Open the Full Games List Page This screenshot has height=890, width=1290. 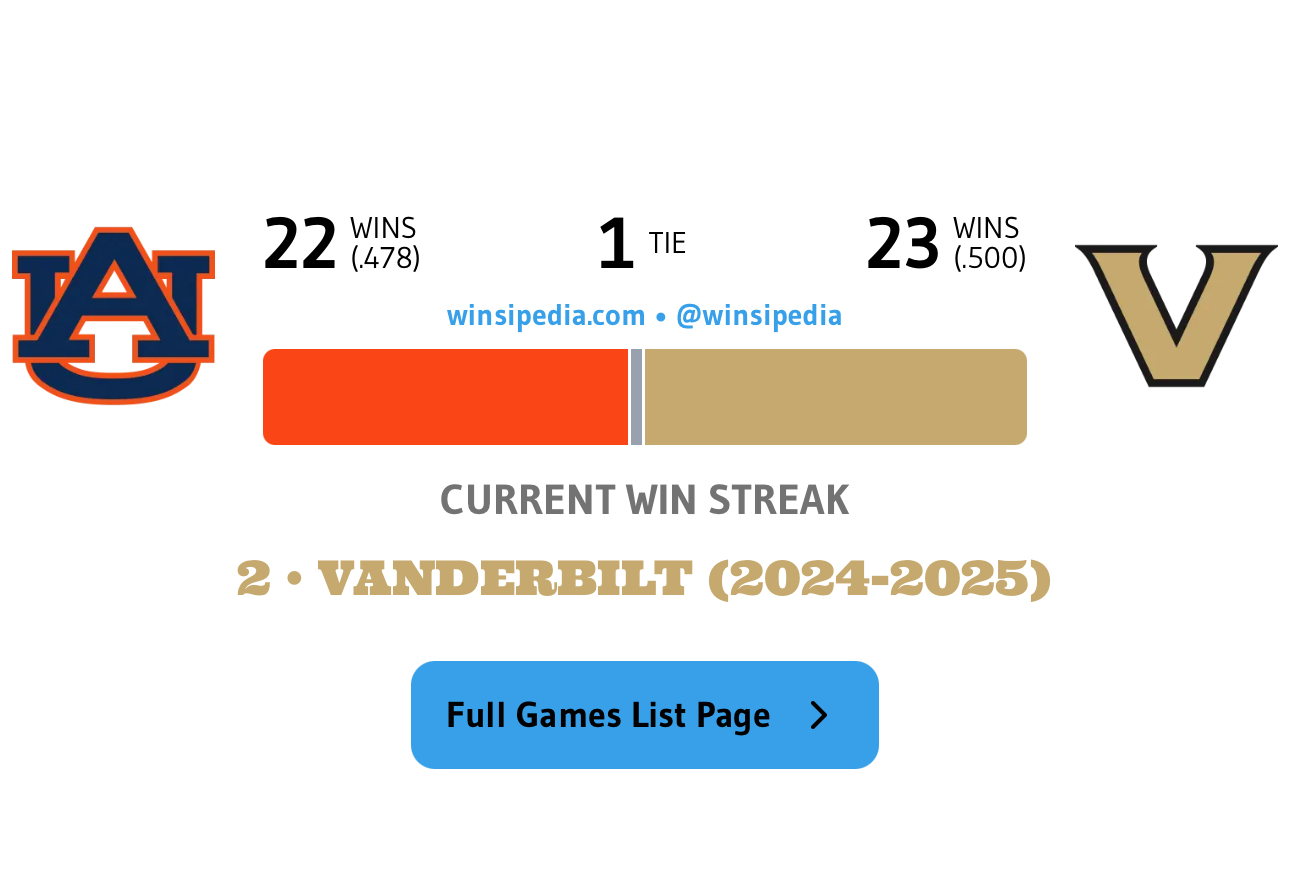tap(644, 715)
